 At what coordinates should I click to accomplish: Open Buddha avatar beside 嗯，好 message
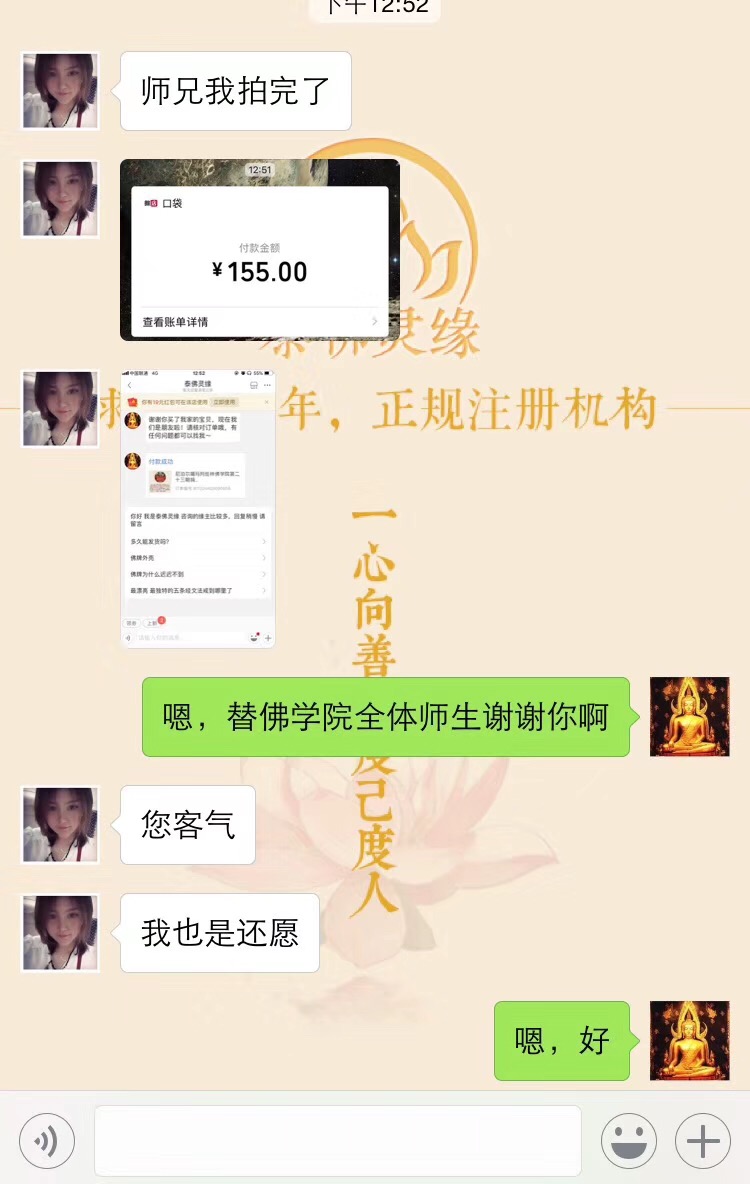coord(689,1041)
